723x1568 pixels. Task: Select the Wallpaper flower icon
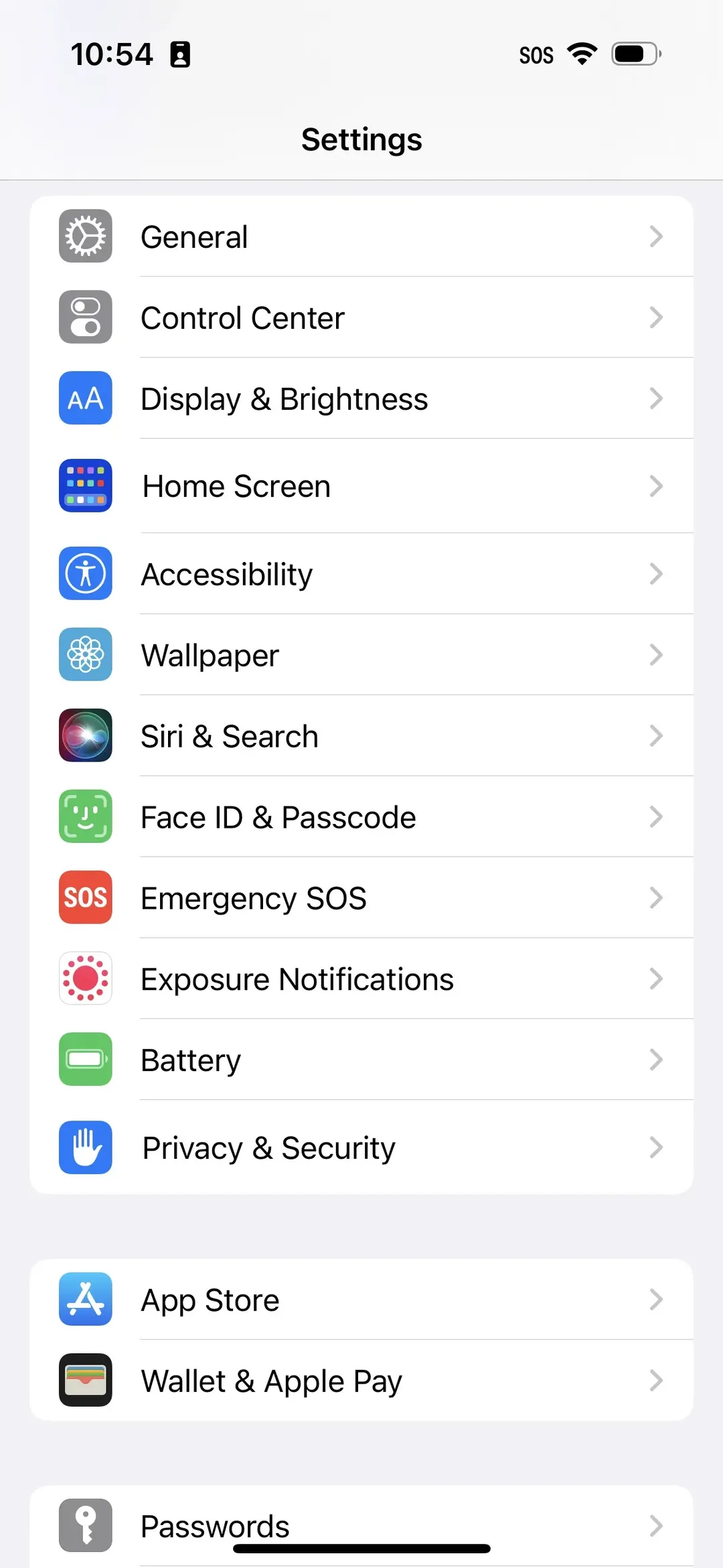[x=85, y=655]
